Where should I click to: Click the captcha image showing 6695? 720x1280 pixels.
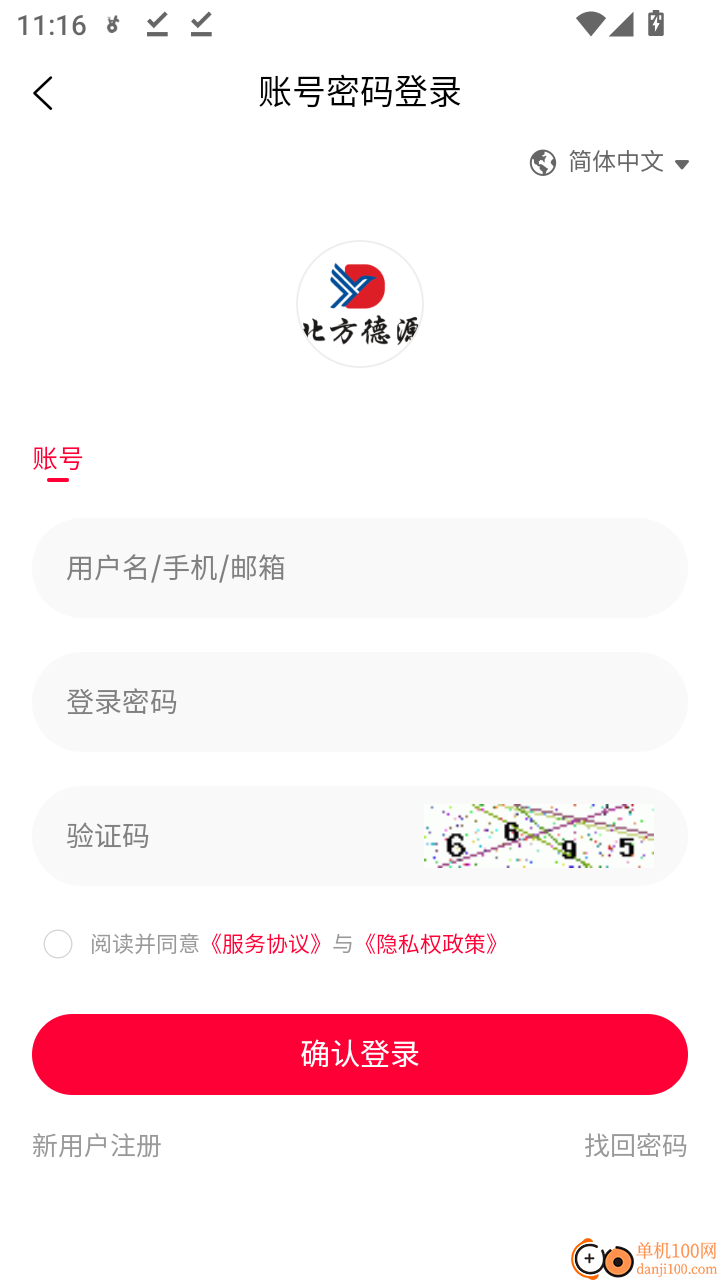(x=538, y=837)
